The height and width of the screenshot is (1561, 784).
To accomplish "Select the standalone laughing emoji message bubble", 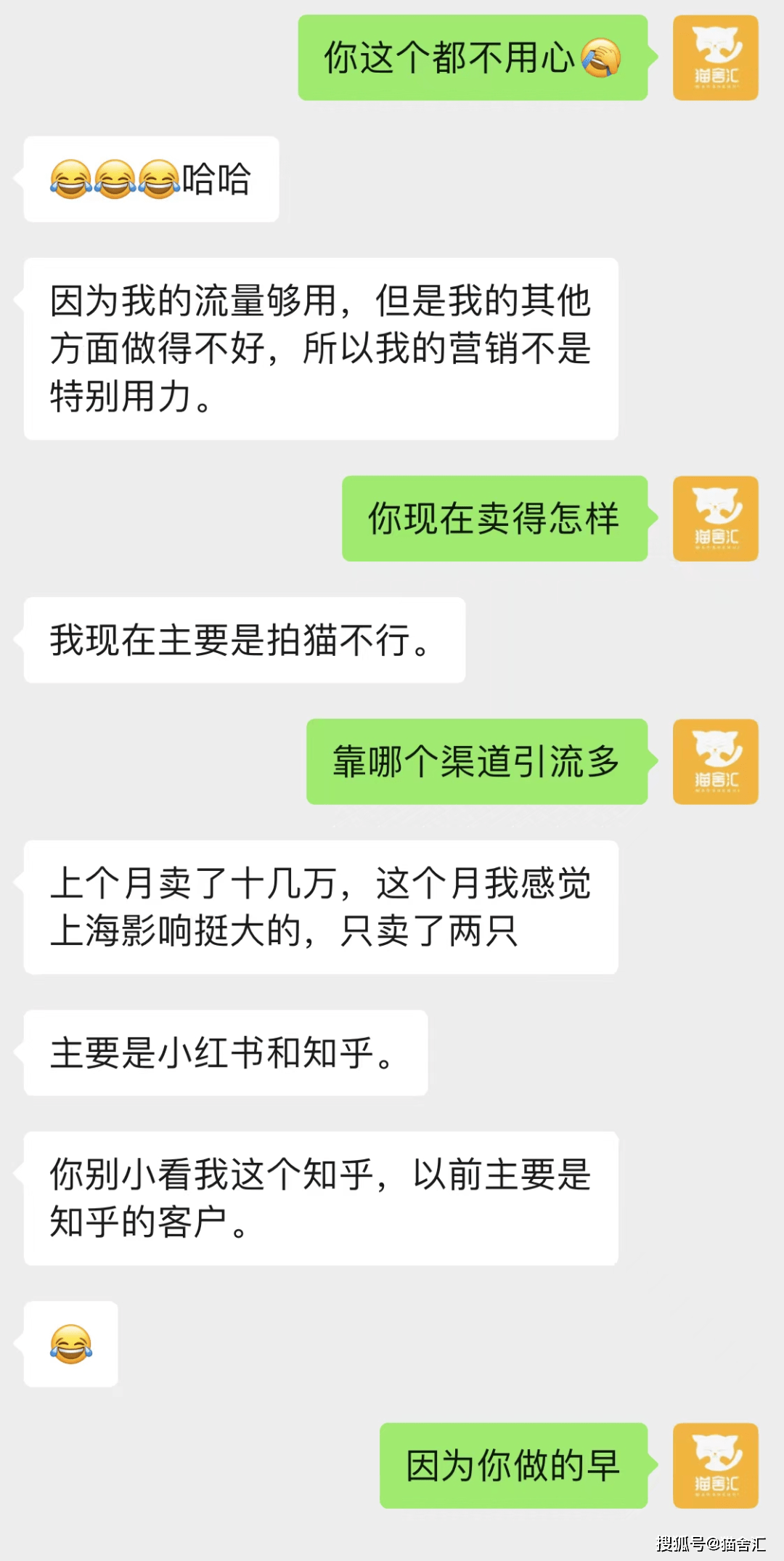I will pos(70,1345).
